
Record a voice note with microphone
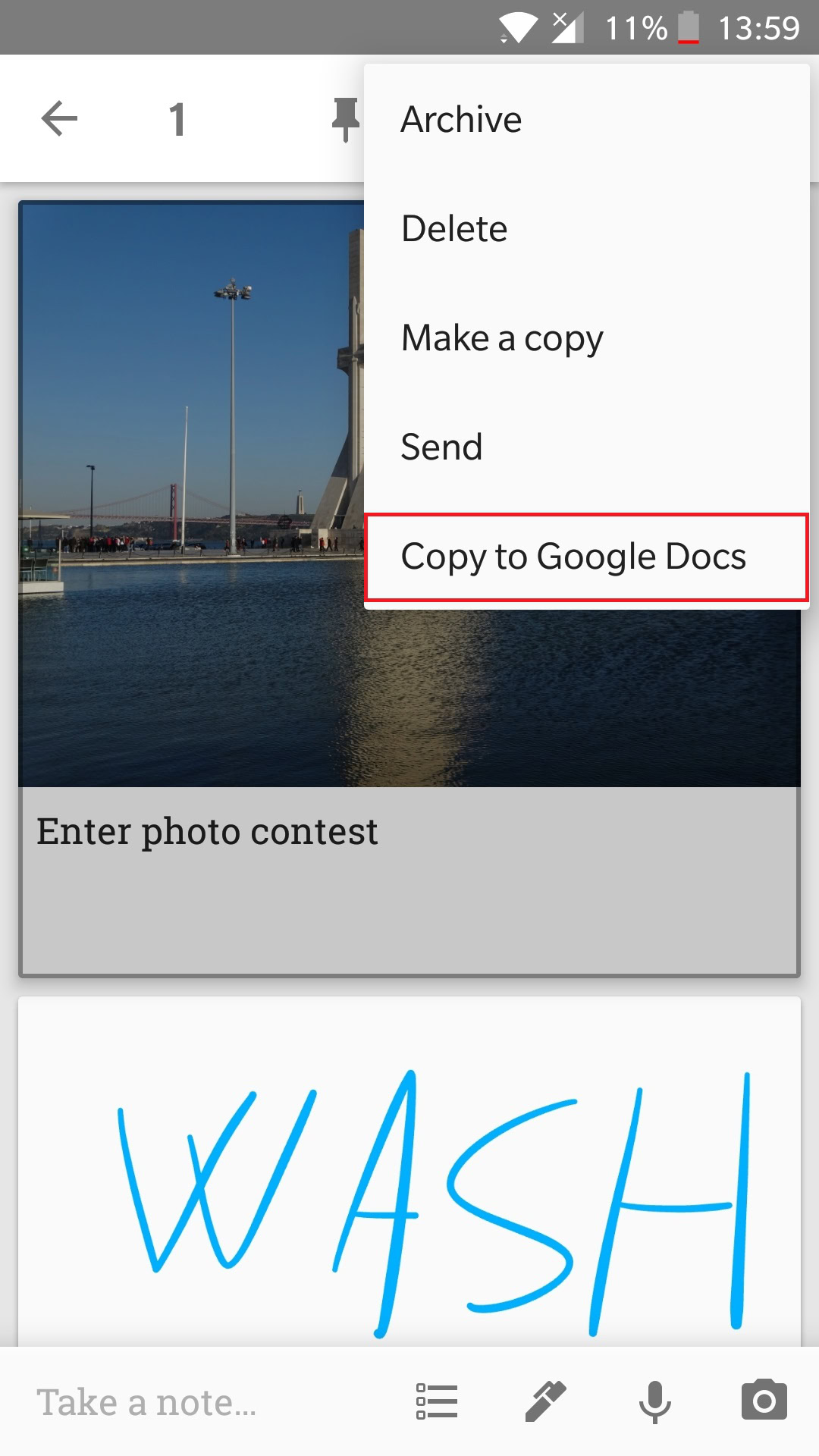[655, 1401]
